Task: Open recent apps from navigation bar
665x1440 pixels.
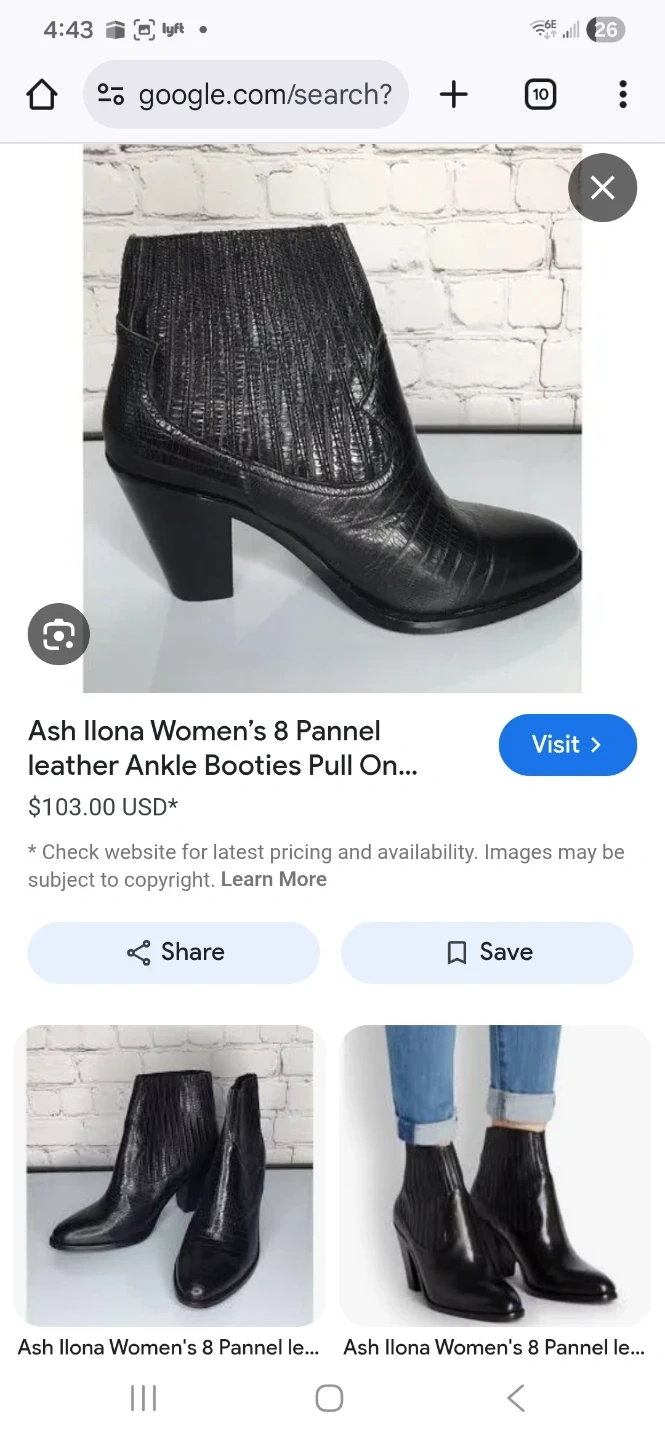Action: point(144,1398)
